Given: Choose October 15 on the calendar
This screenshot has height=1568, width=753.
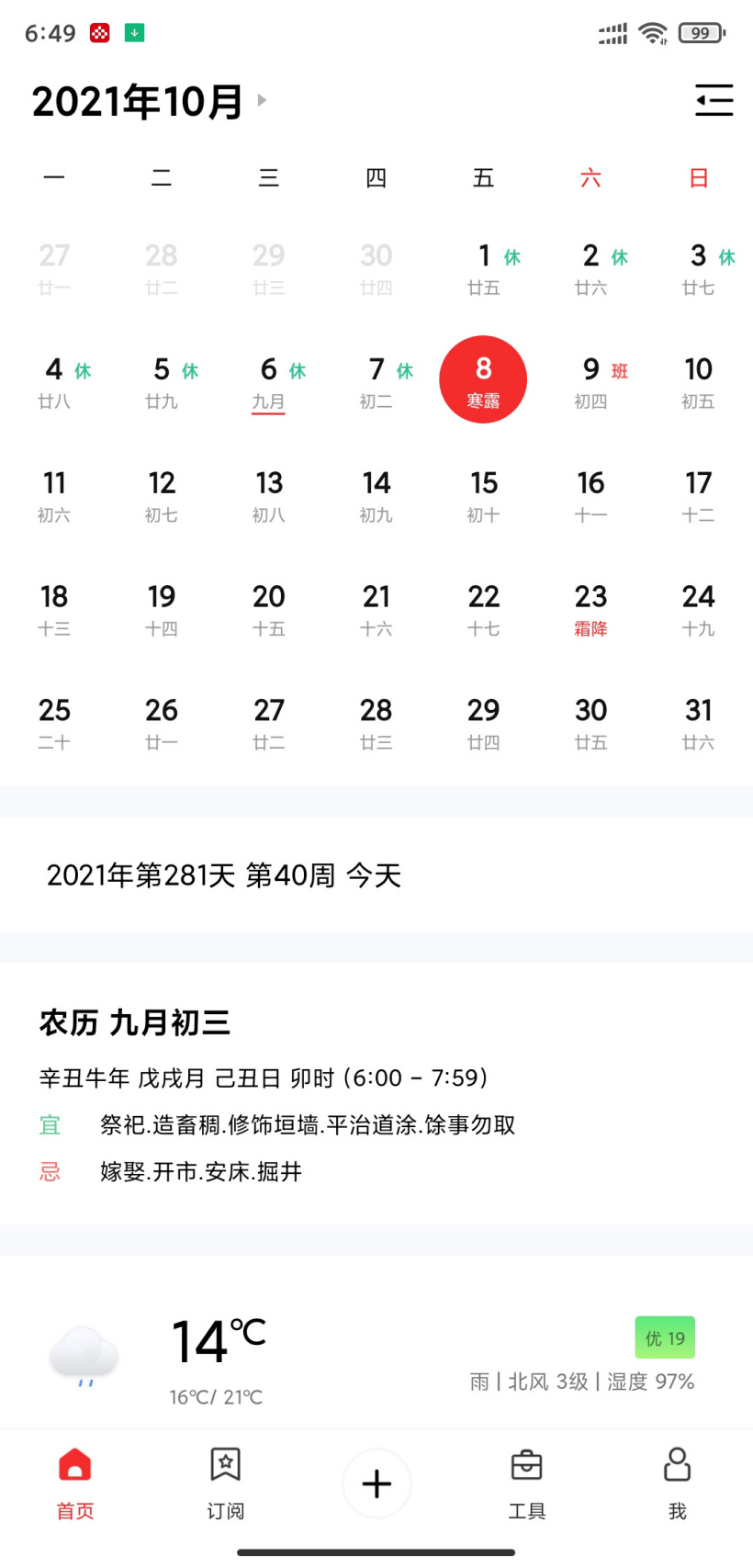Looking at the screenshot, I should pyautogui.click(x=484, y=494).
